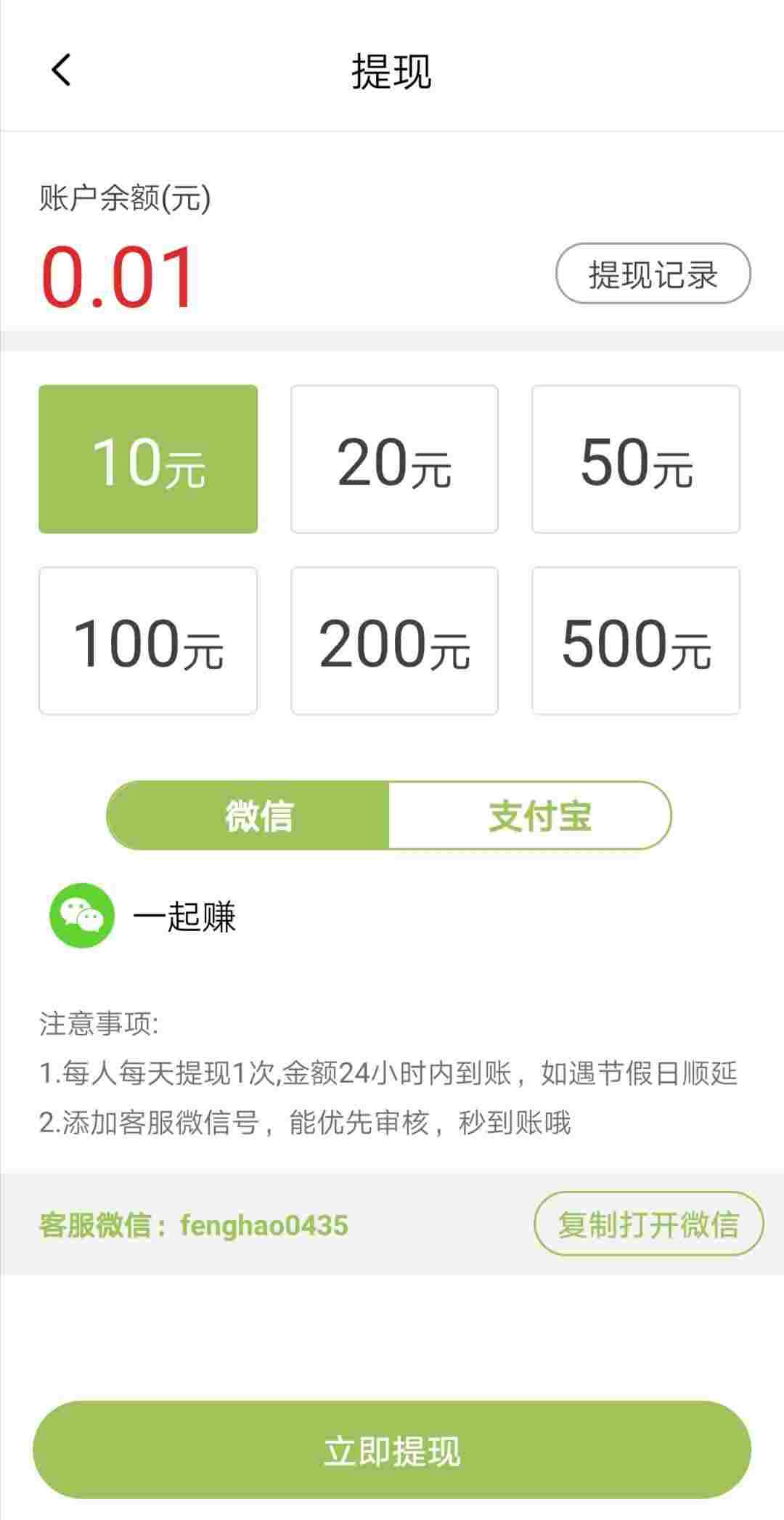Pick the 50元 withdrawal amount

coord(636,459)
